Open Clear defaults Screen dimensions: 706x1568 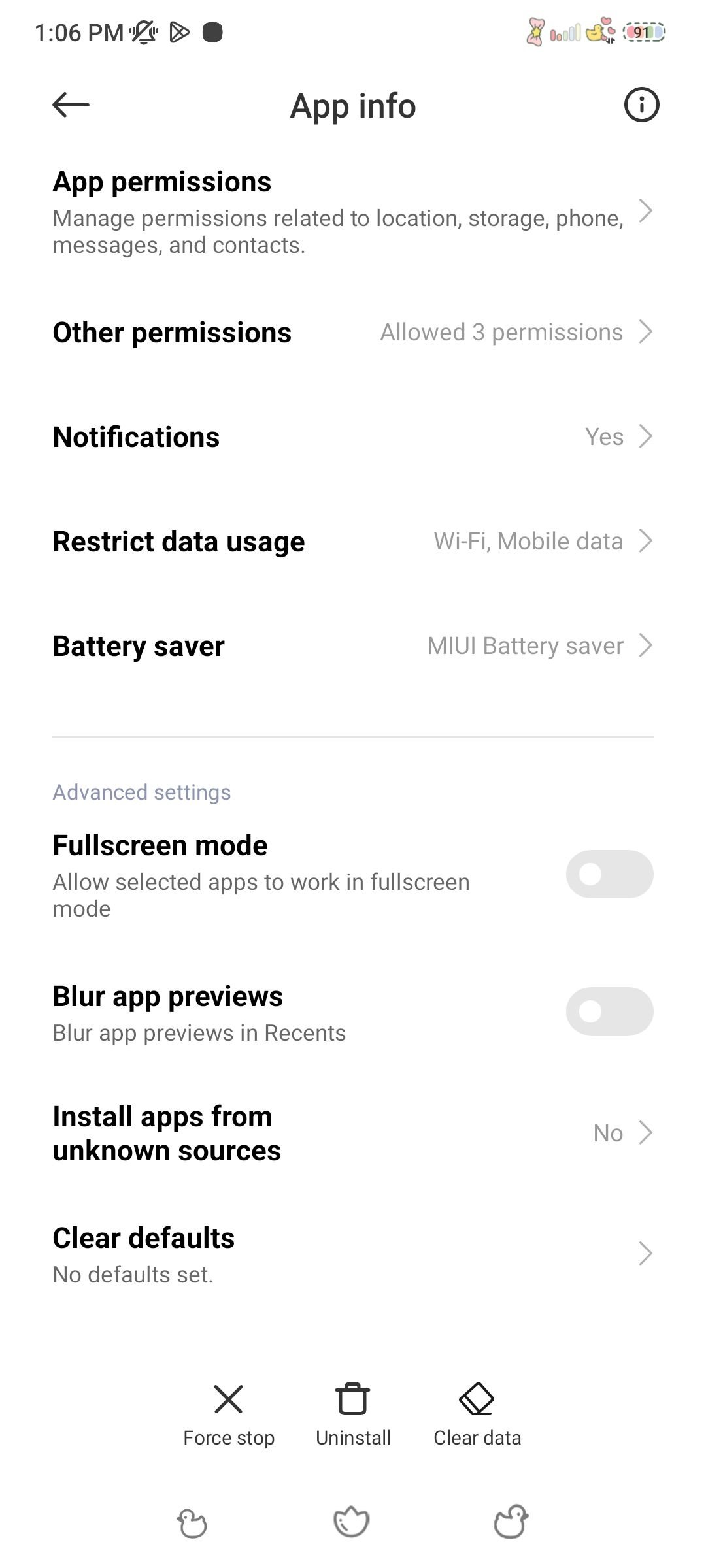353,1254
